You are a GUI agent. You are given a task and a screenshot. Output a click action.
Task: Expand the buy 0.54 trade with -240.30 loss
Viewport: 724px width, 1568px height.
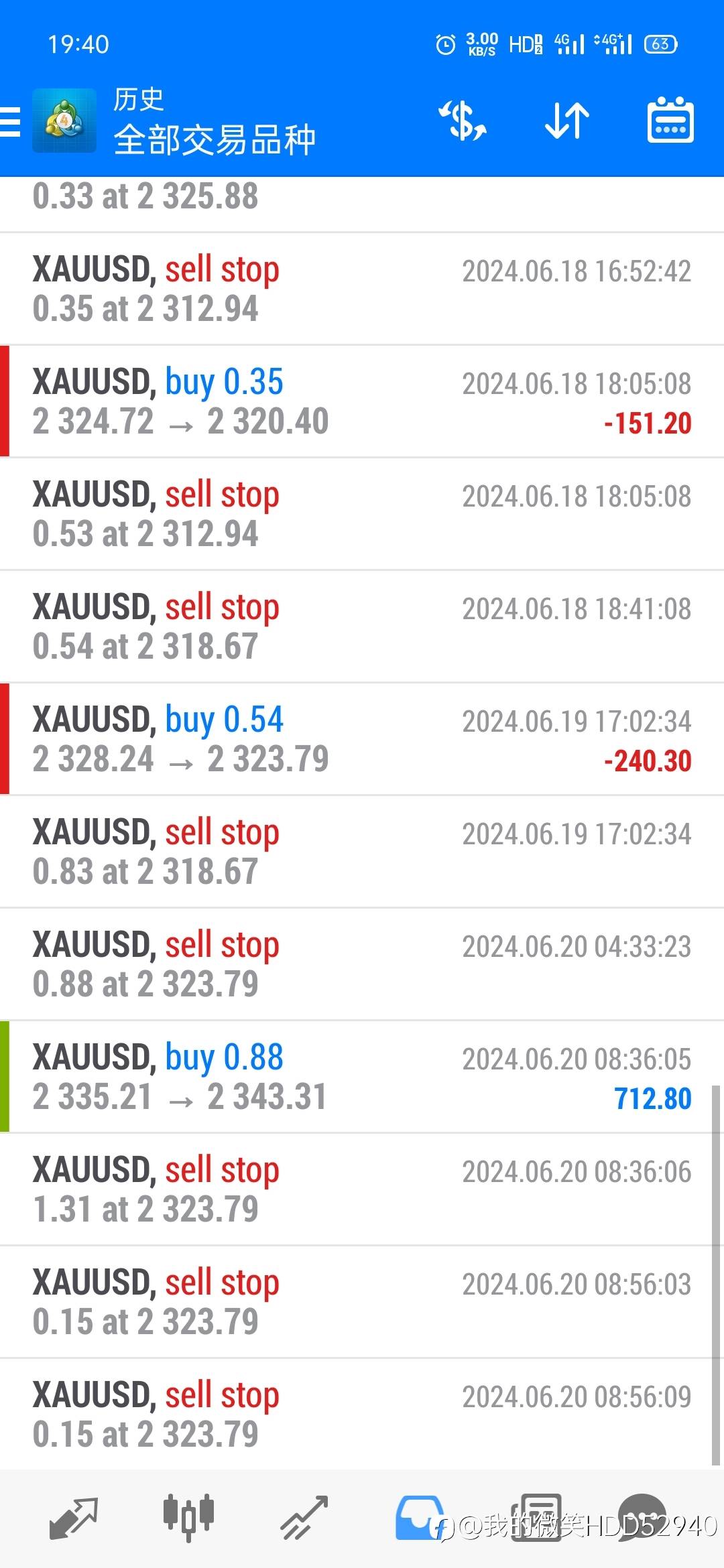pyautogui.click(x=362, y=739)
